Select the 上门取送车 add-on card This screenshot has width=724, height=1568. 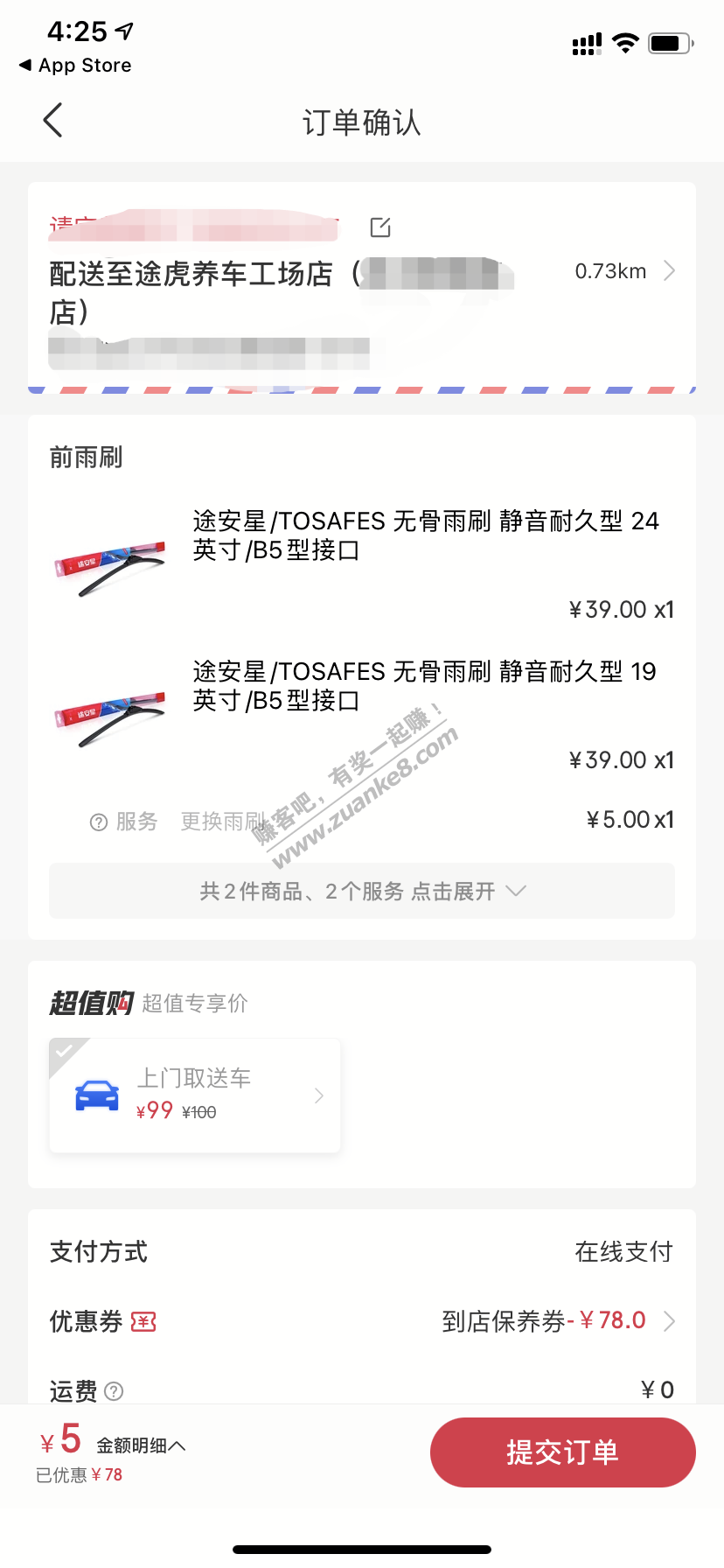(x=194, y=1095)
